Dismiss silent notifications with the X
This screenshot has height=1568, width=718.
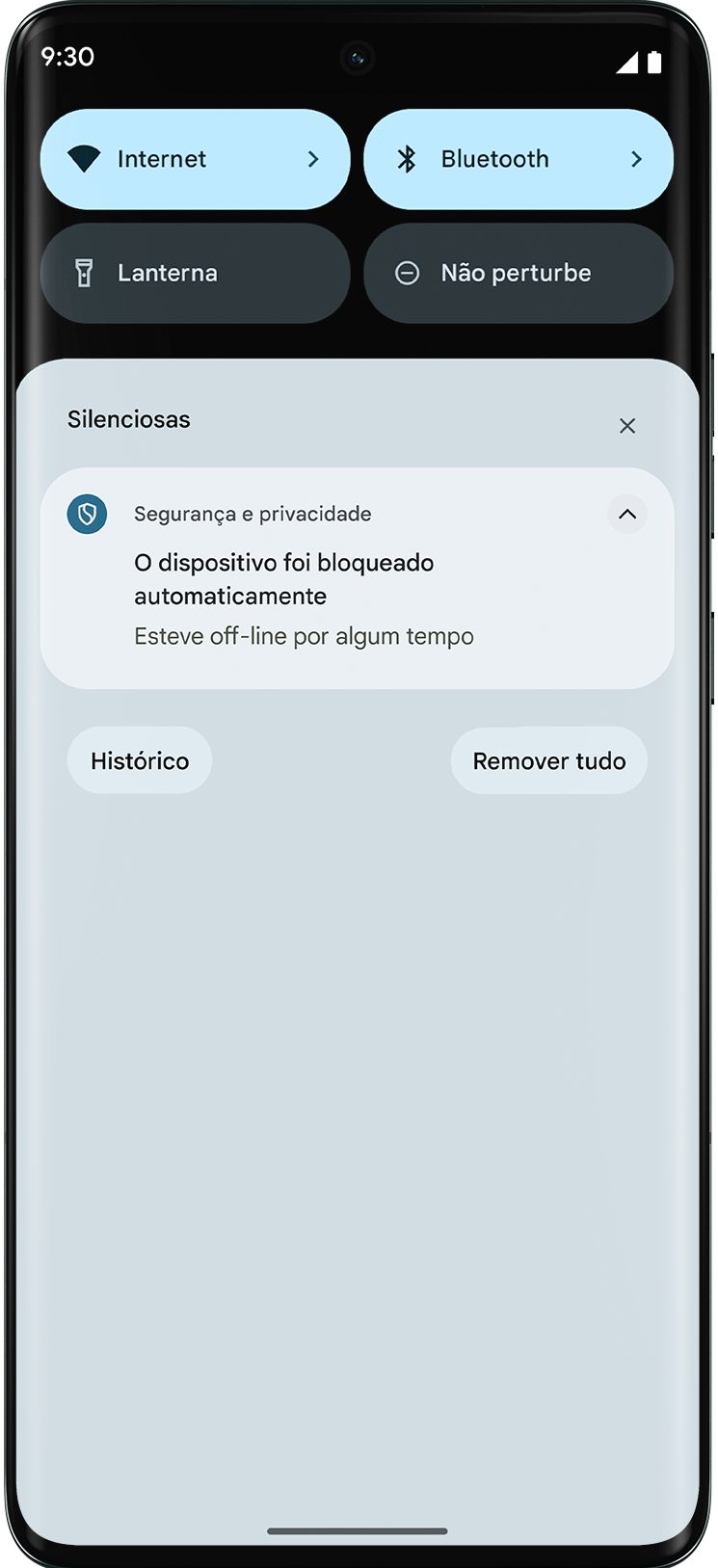pyautogui.click(x=627, y=425)
